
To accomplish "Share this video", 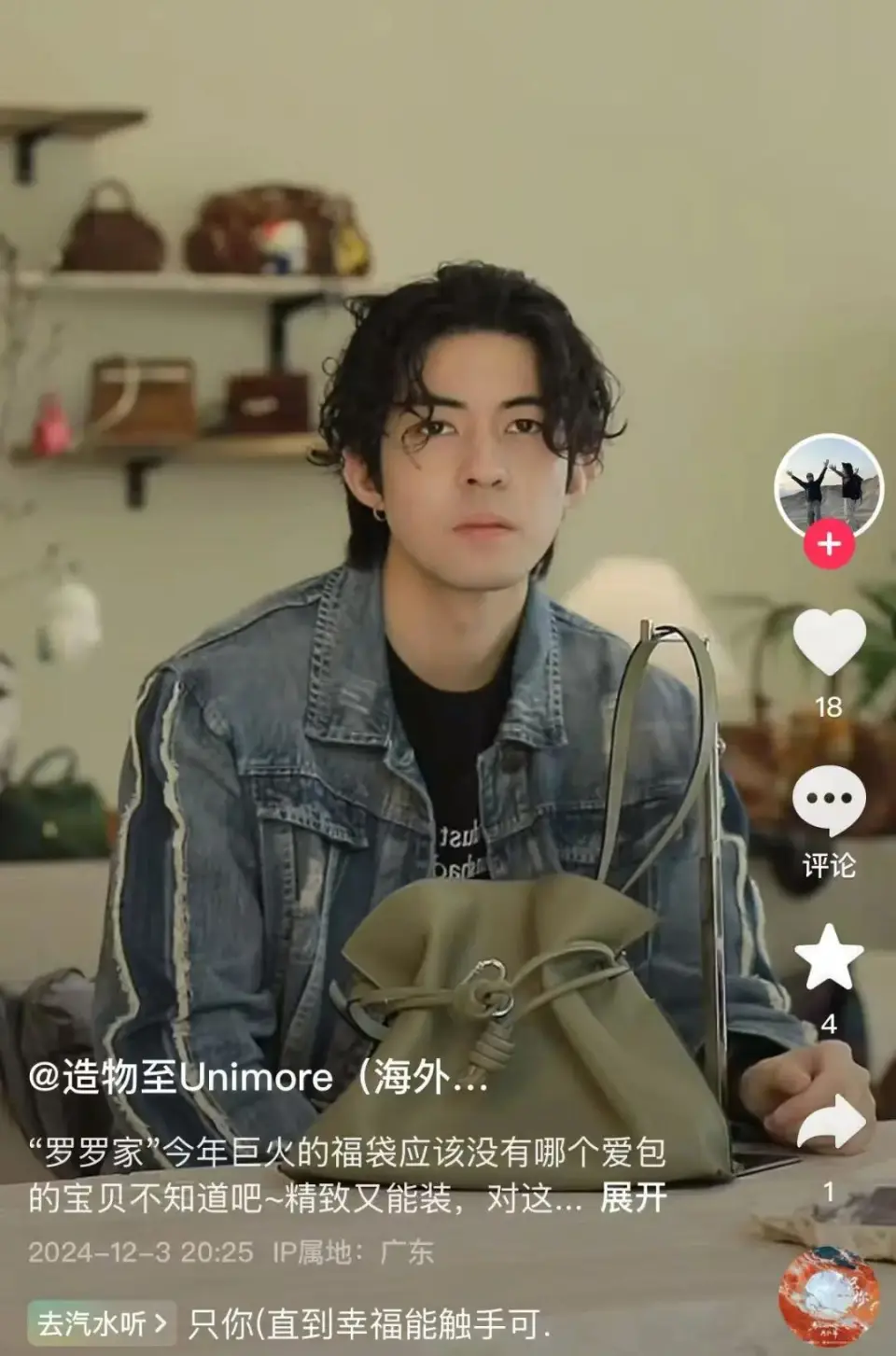I will [x=829, y=1123].
